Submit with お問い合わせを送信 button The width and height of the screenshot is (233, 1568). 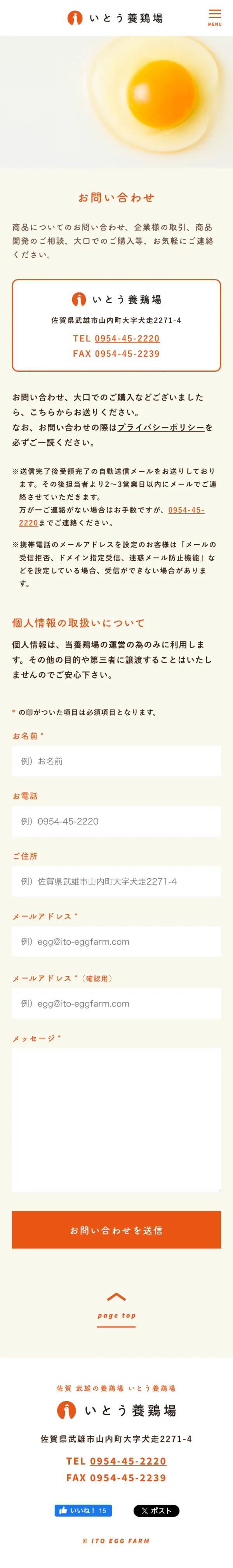116,1230
